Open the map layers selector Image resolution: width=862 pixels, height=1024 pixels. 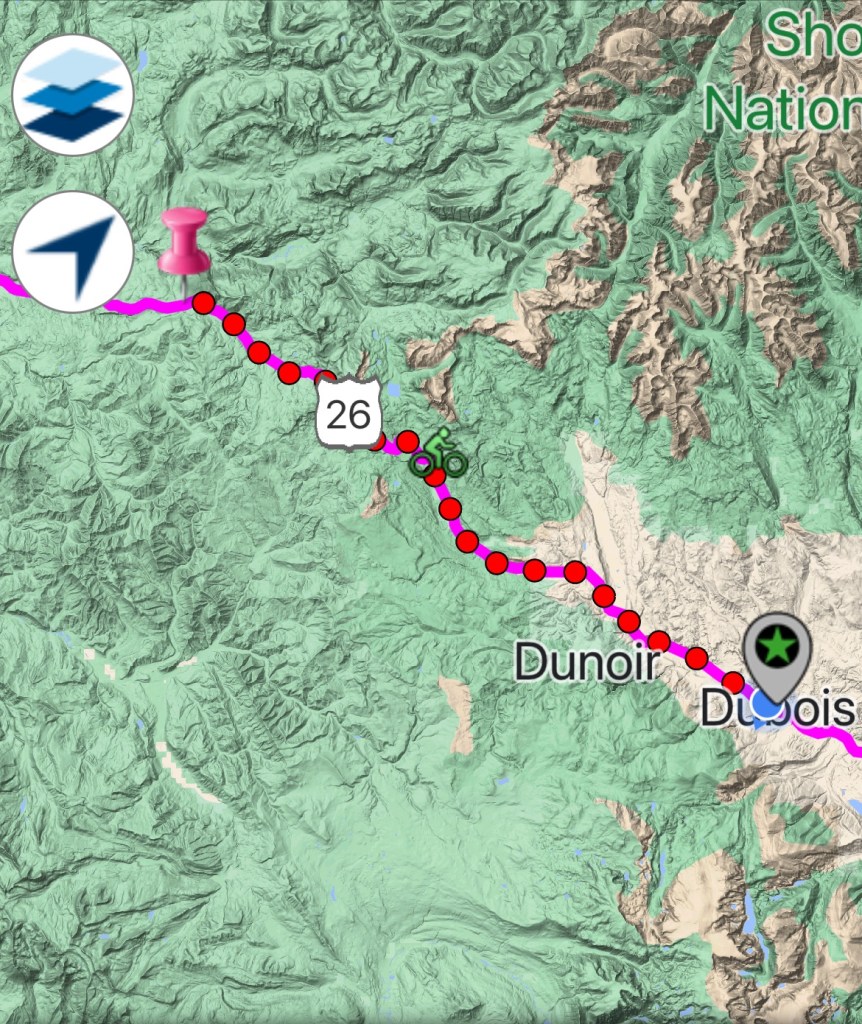tap(73, 95)
